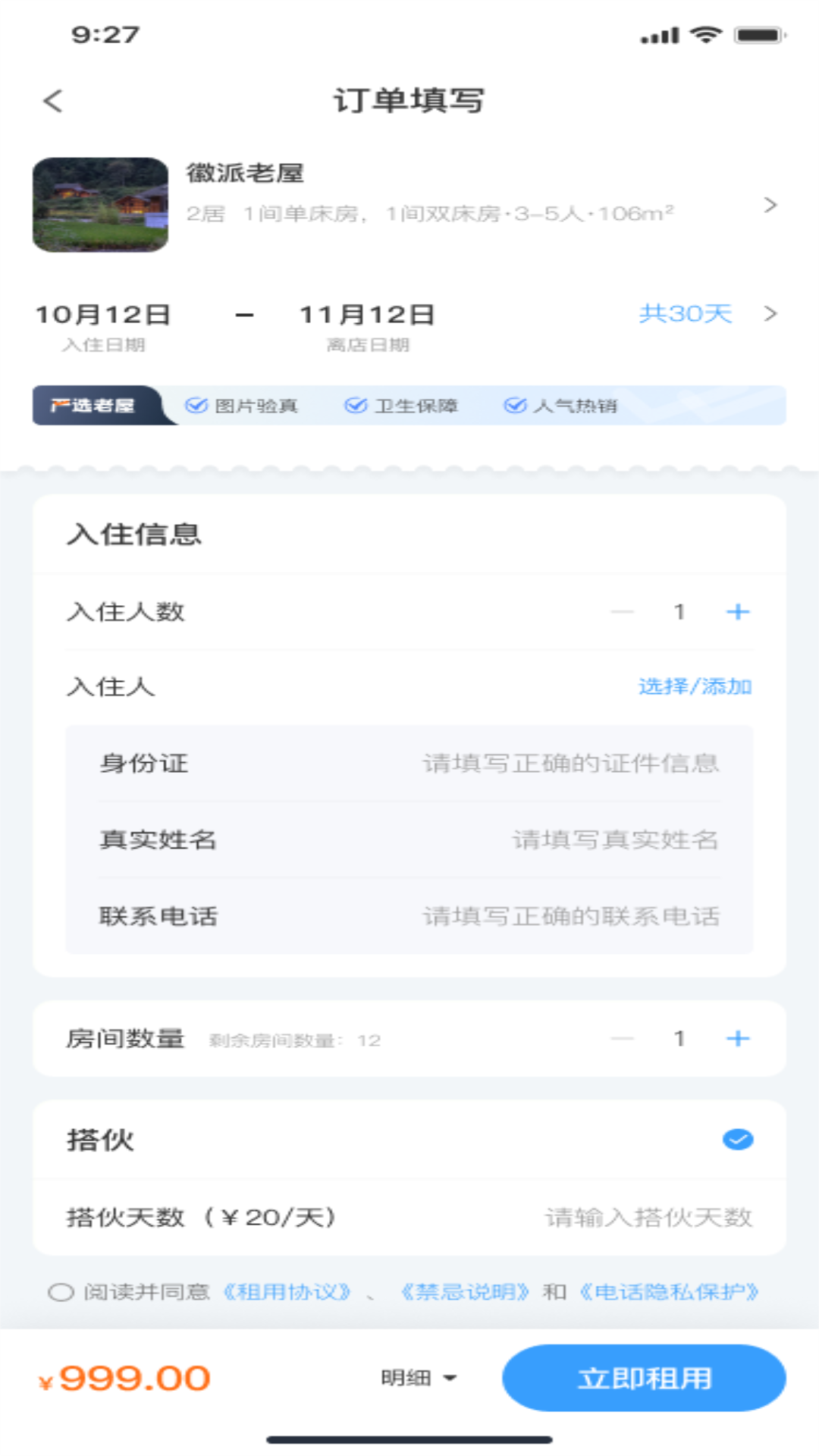This screenshot has width=819, height=1456.
Task: Expand date details via 共30天 chevron
Action: [x=770, y=312]
